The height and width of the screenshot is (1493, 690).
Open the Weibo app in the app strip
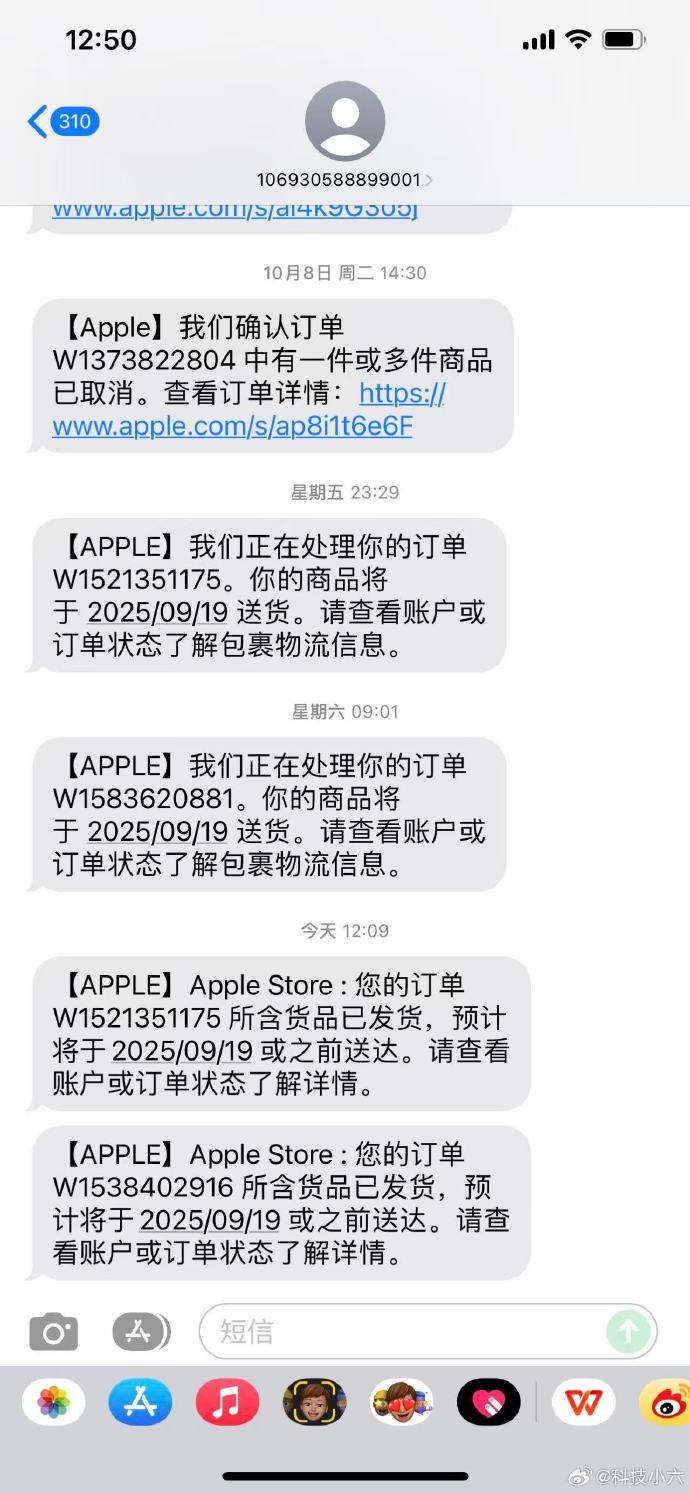point(666,1402)
